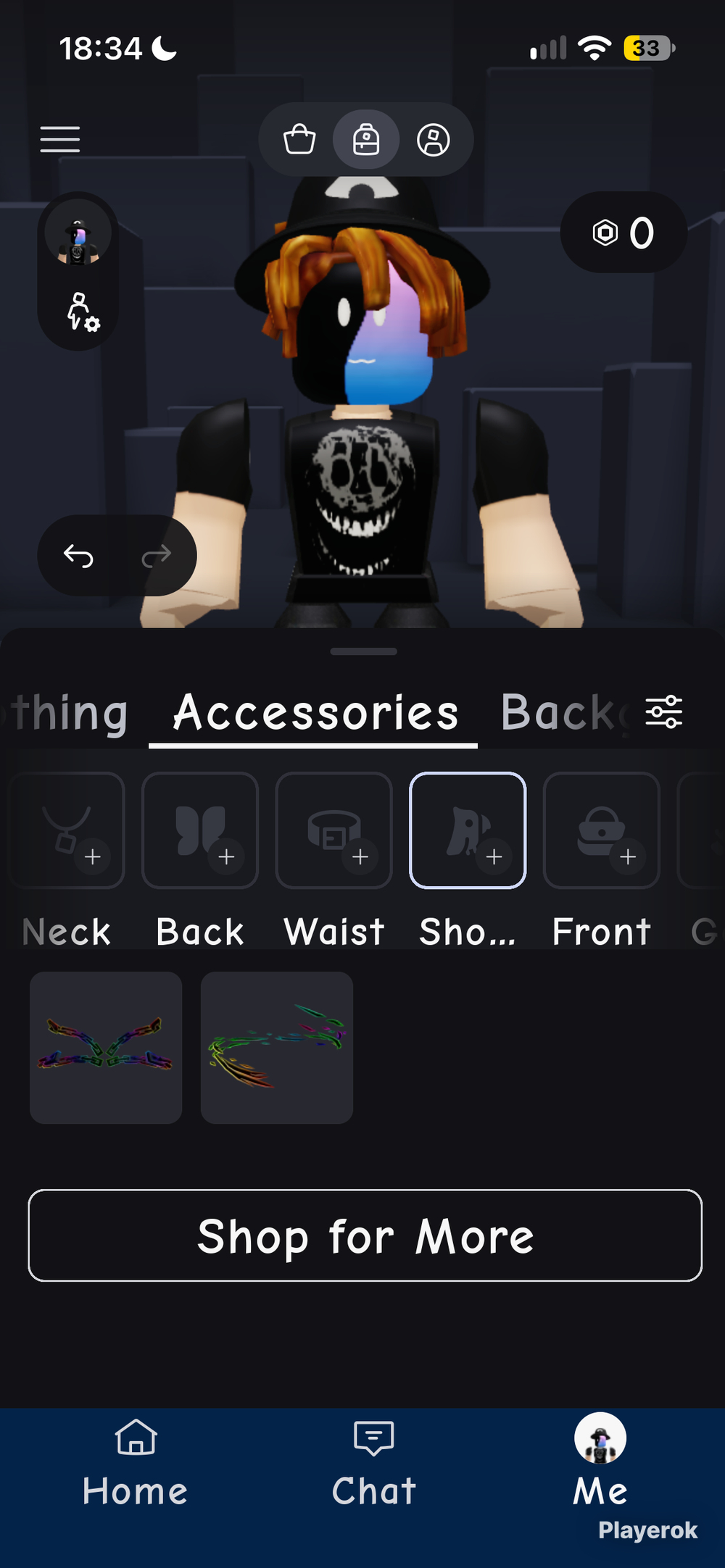Open the shop basket icon
The width and height of the screenshot is (725, 1568).
pos(299,139)
